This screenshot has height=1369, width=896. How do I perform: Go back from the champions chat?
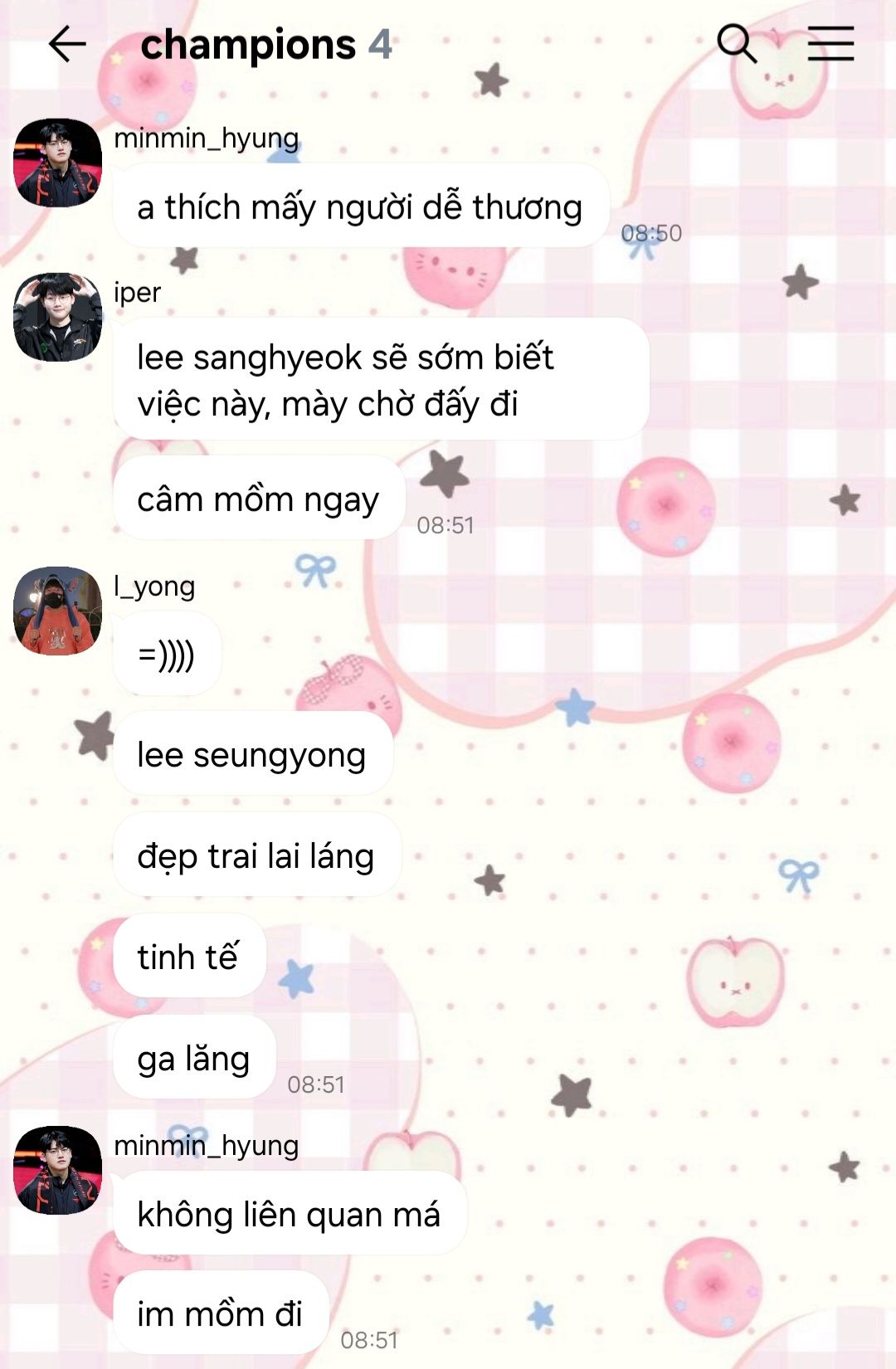(x=67, y=44)
